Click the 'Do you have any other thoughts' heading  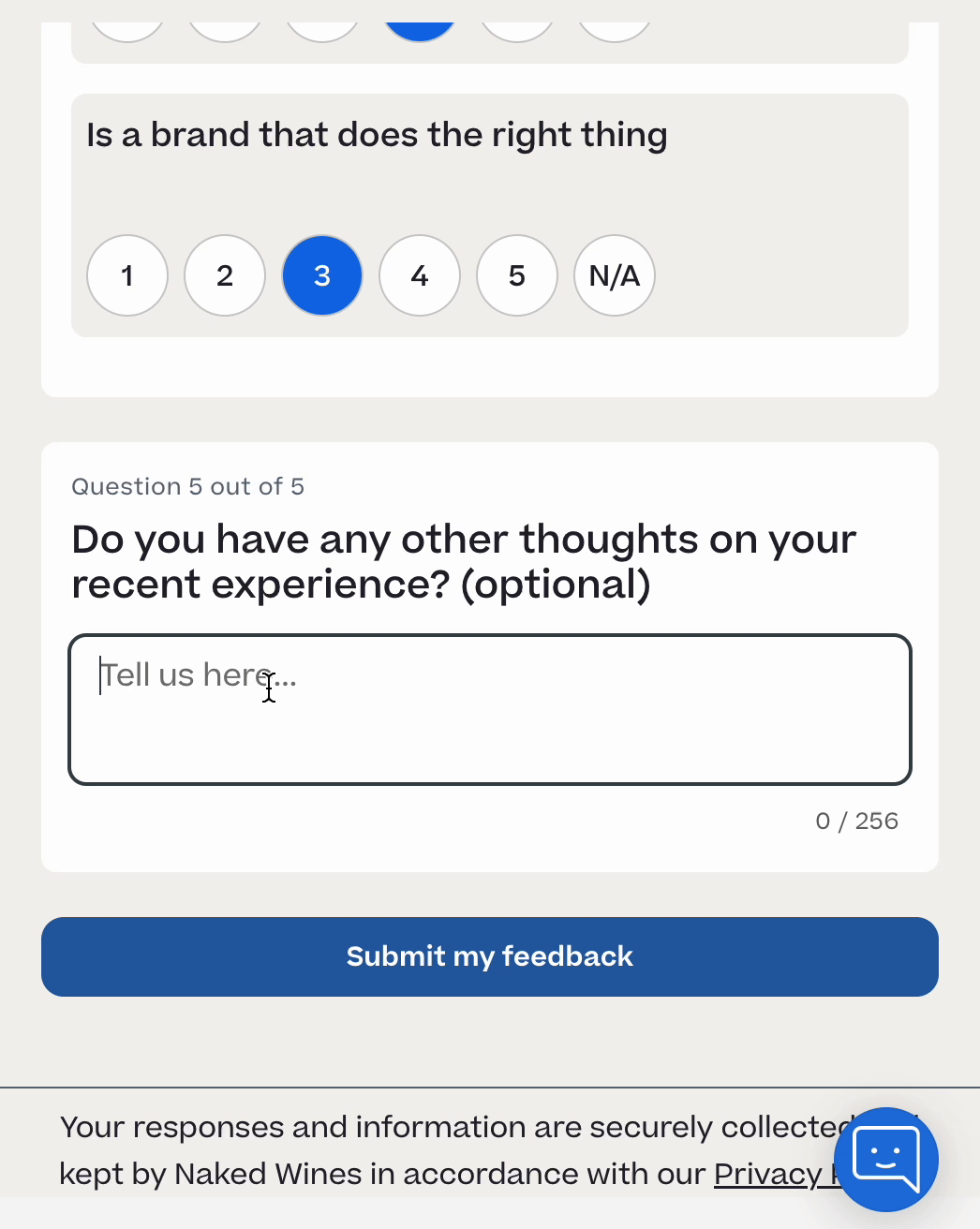click(463, 560)
